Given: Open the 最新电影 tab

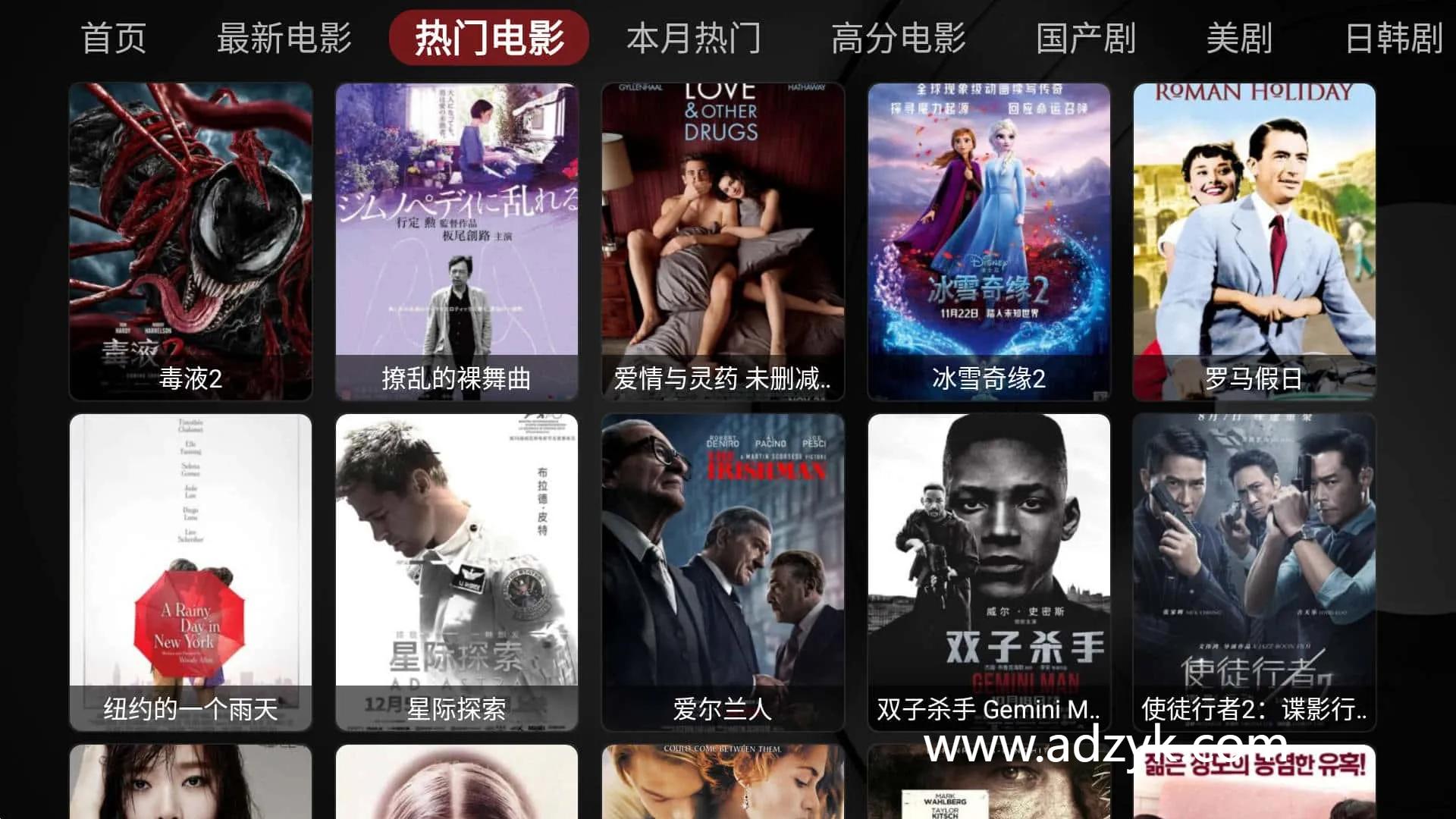Looking at the screenshot, I should click(284, 38).
